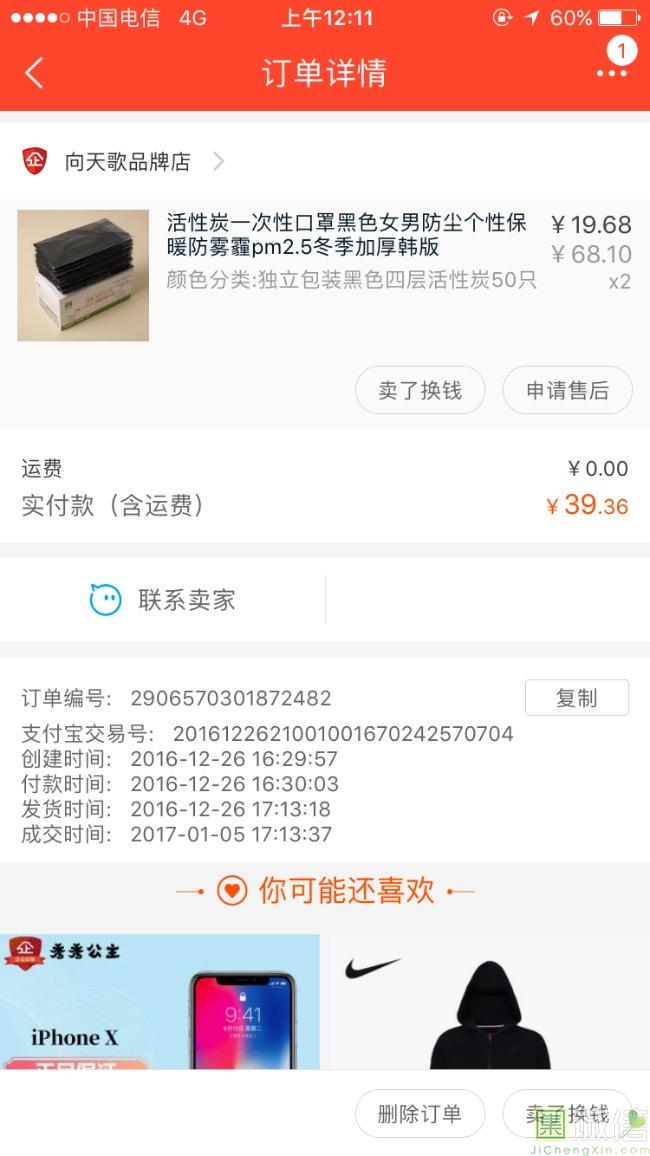Open the more options menu
This screenshot has height=1156, width=650.
coord(611,72)
